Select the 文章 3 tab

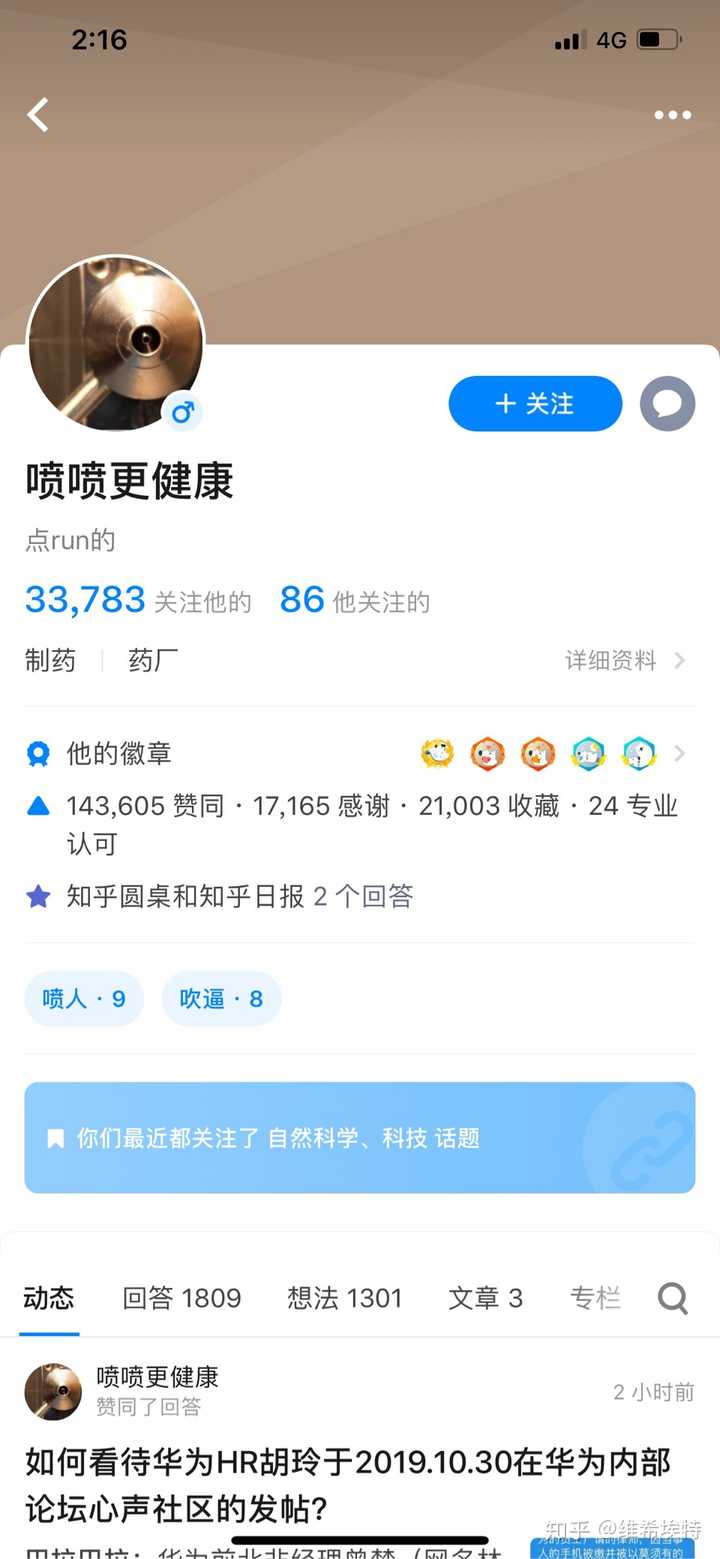click(x=486, y=1298)
